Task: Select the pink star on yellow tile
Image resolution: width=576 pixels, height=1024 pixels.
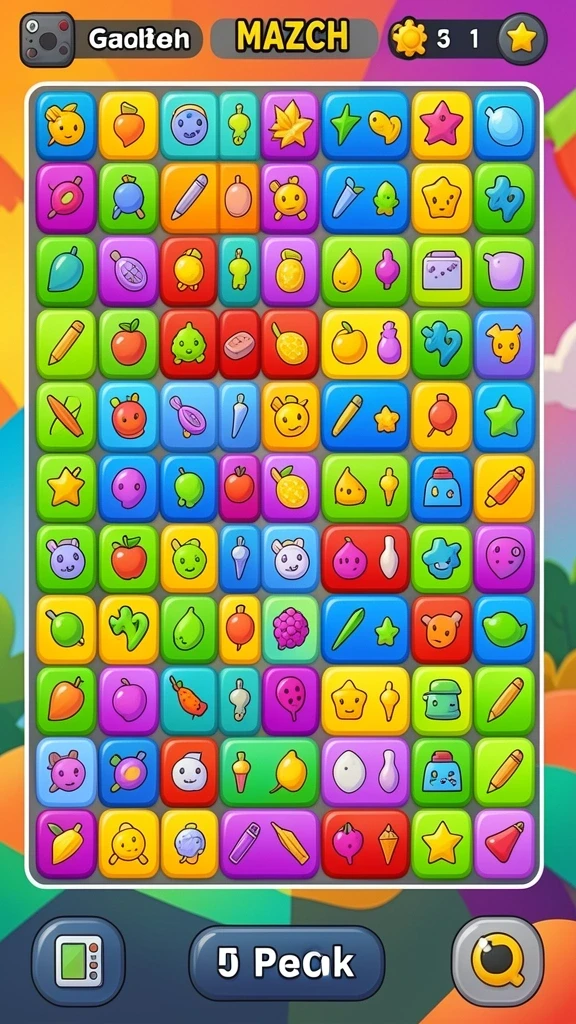Action: click(441, 126)
